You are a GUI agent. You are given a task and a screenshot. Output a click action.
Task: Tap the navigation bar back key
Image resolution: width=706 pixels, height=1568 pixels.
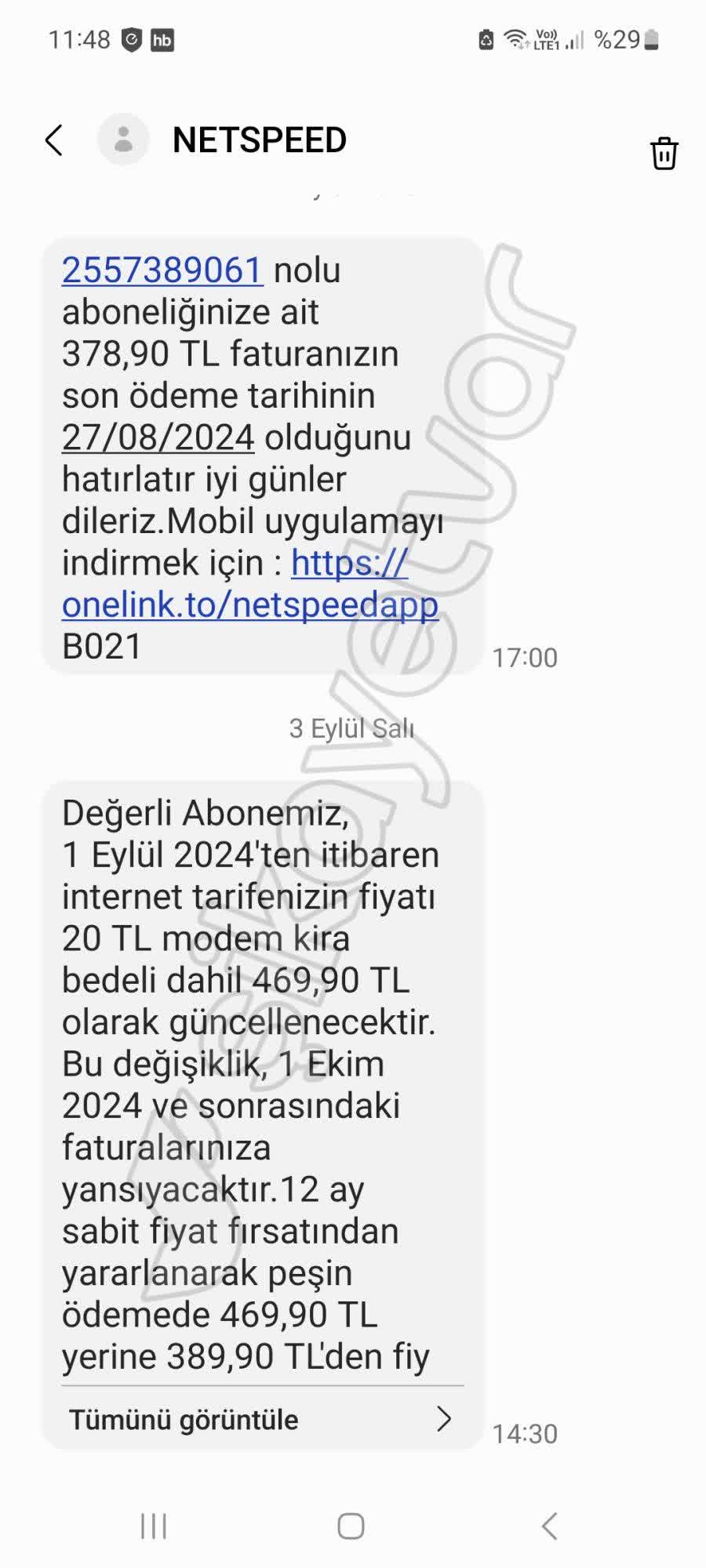click(549, 1526)
